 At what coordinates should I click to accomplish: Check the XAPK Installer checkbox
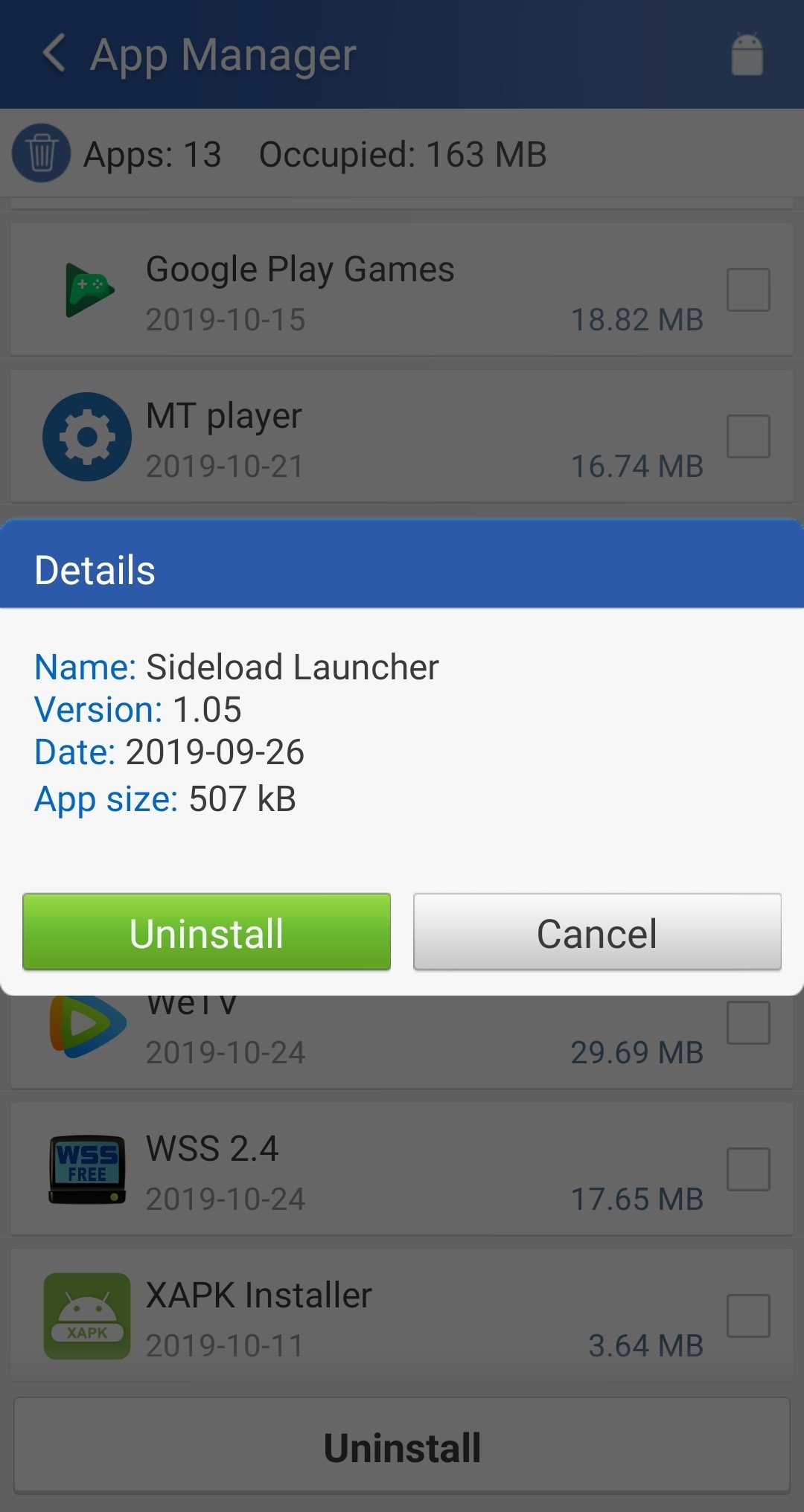pos(747,1316)
